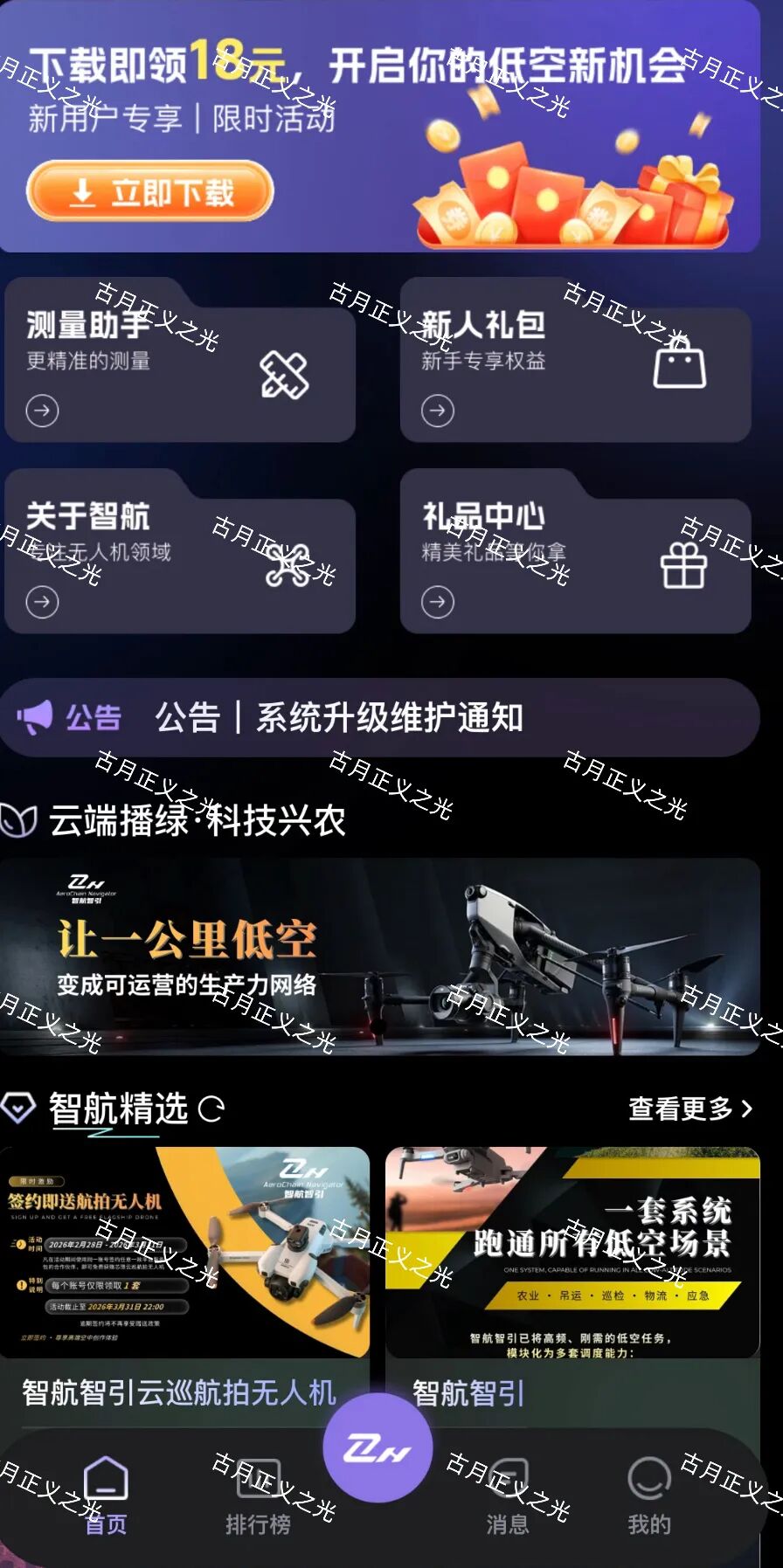This screenshot has height=1568, width=783.
Task: Tap the 立即下载 download button
Action: (150, 191)
